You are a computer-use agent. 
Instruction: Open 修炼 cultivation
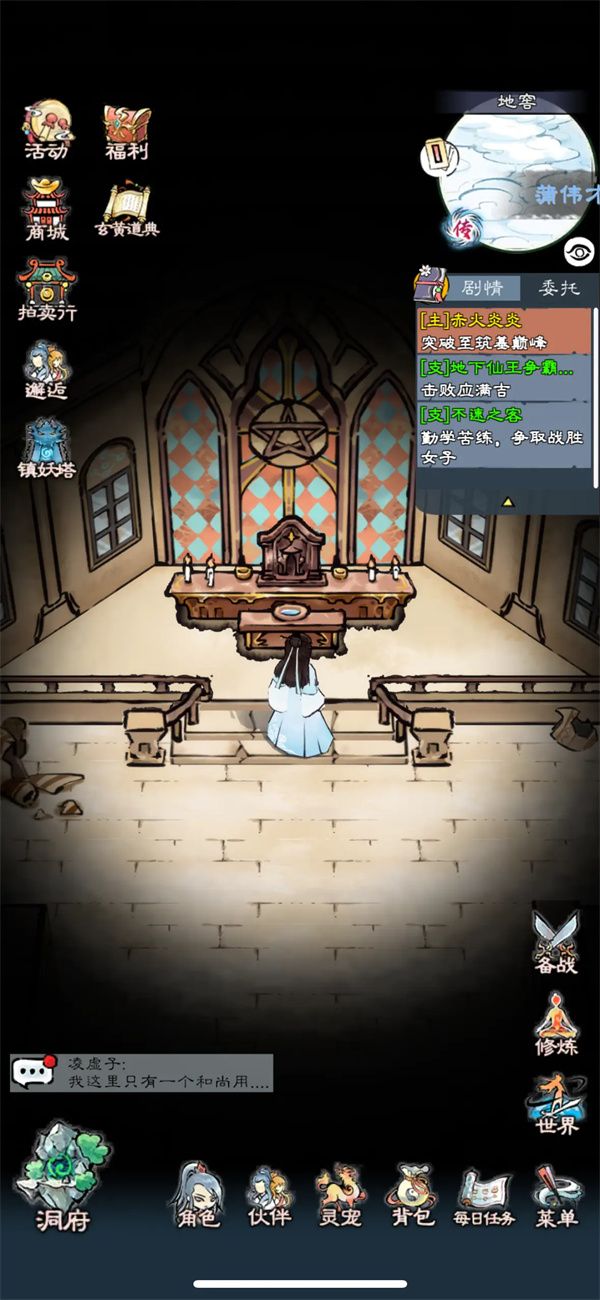555,1022
